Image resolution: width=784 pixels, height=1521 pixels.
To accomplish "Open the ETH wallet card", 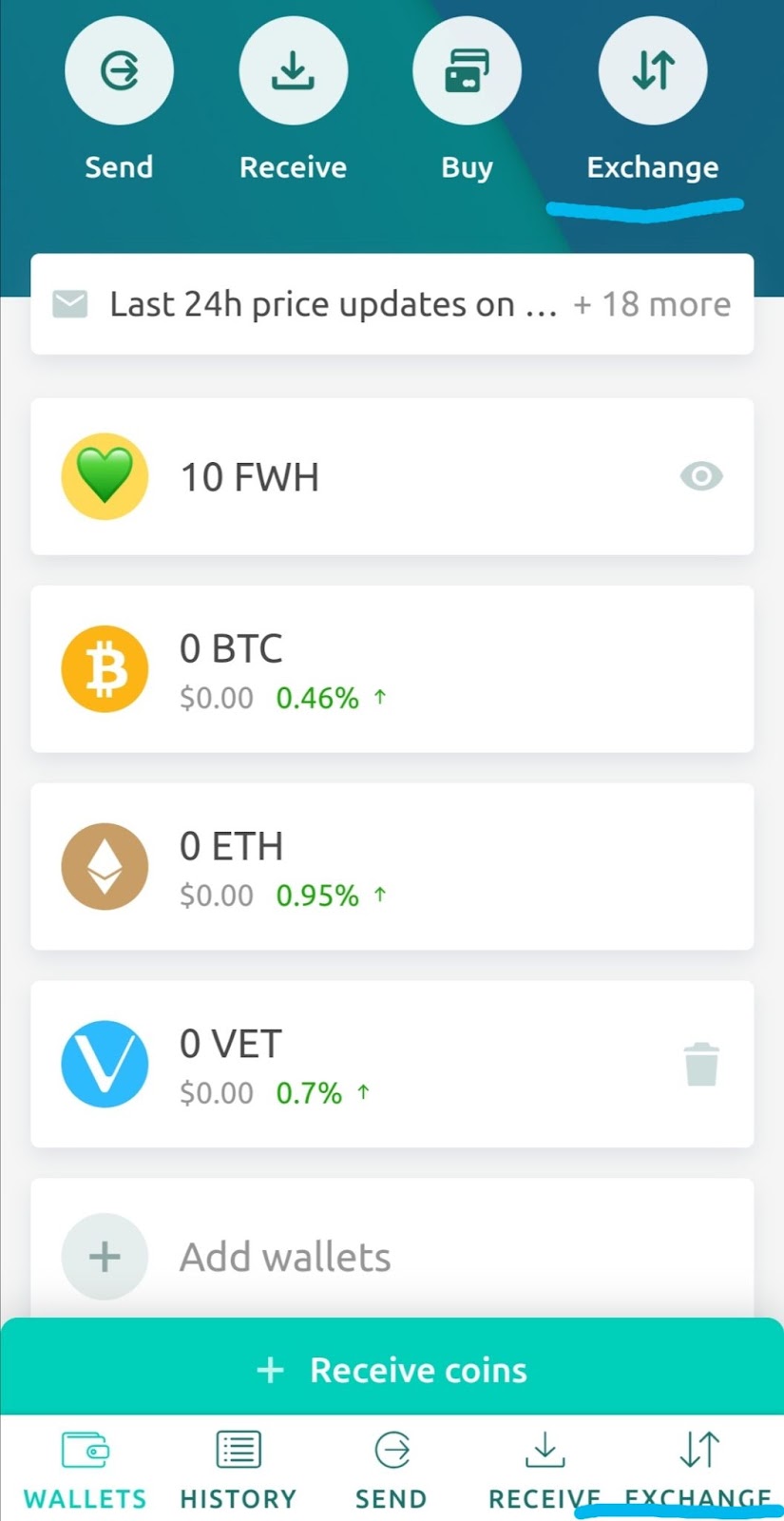I will click(x=392, y=867).
